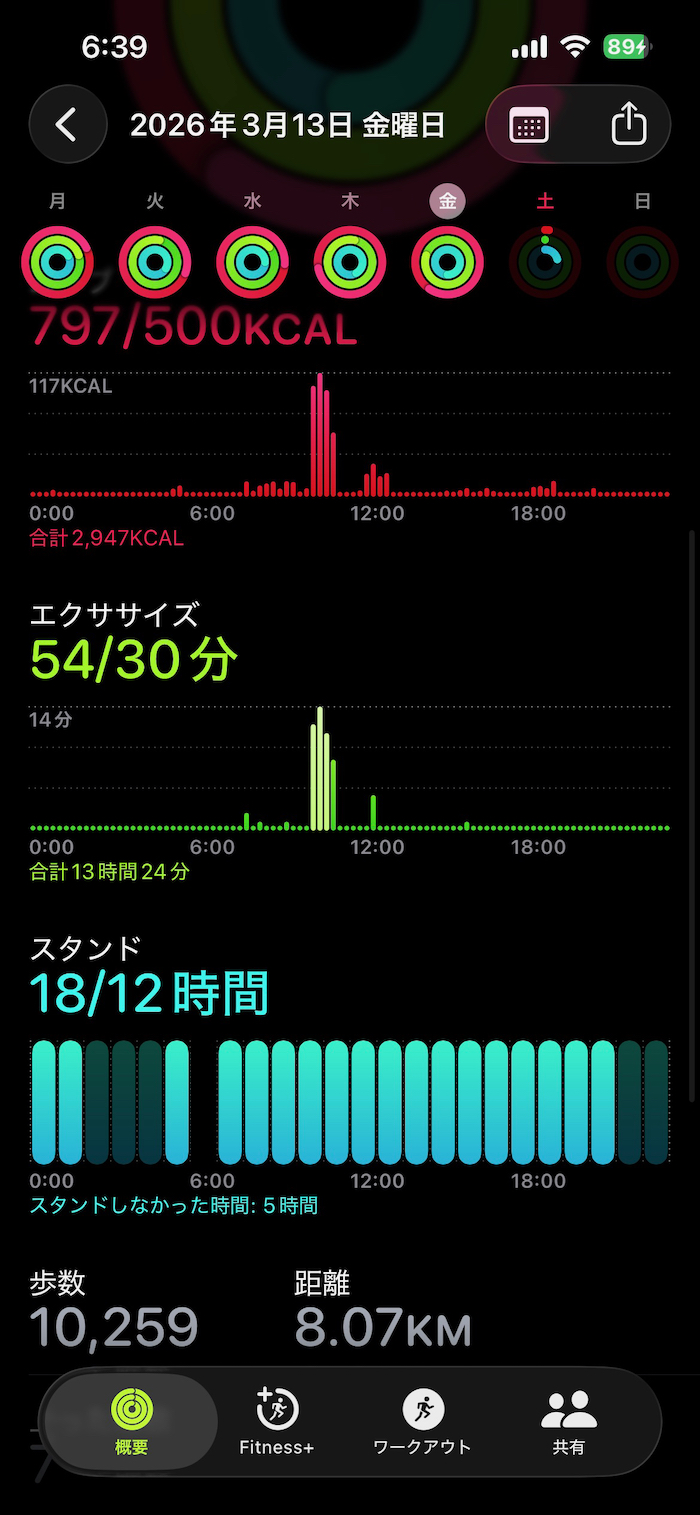700x1515 pixels.
Task: Switch to the ワークアウト tab
Action: pyautogui.click(x=422, y=1421)
